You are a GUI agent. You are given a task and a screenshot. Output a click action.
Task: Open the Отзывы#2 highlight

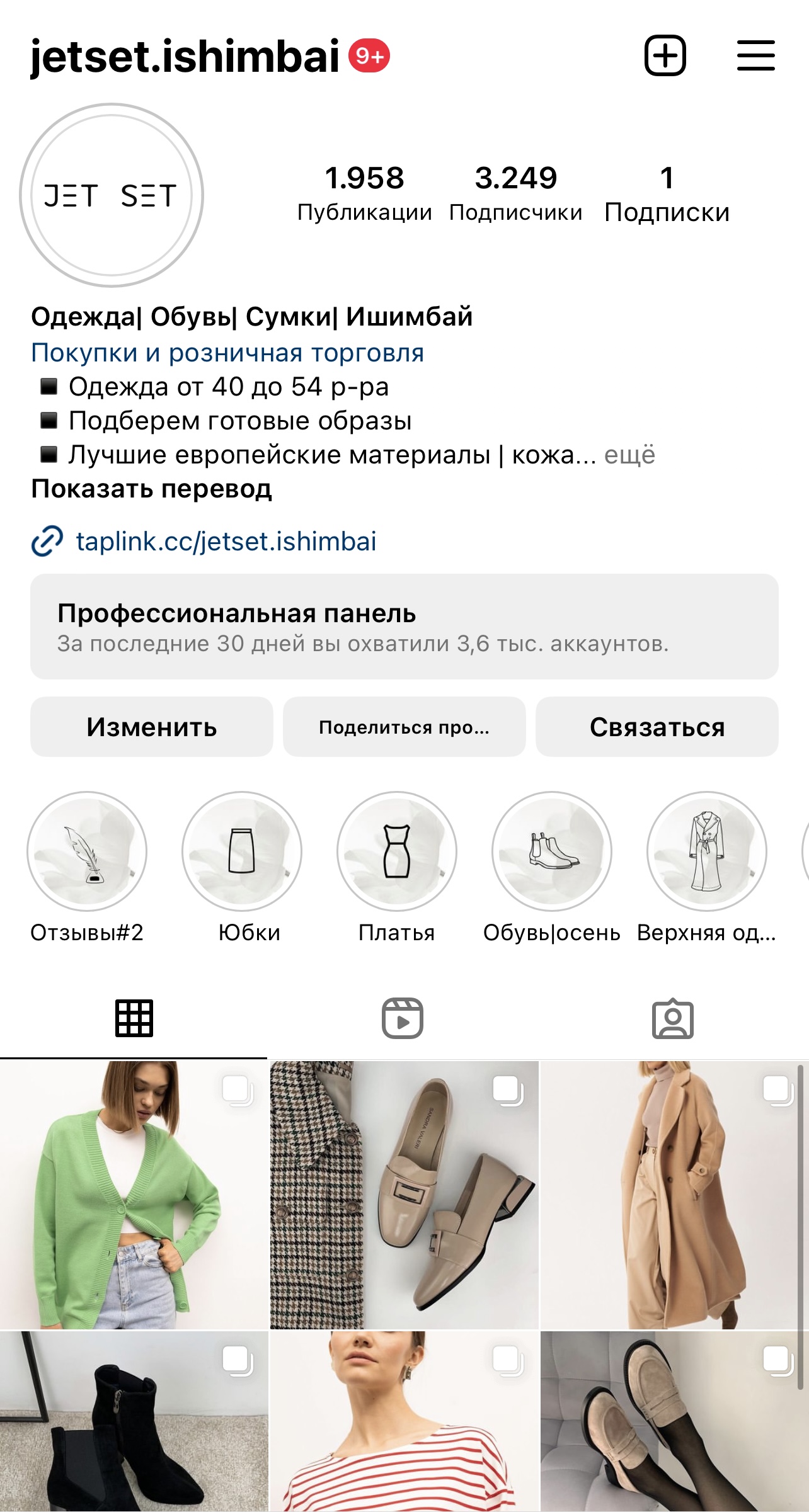(x=87, y=851)
